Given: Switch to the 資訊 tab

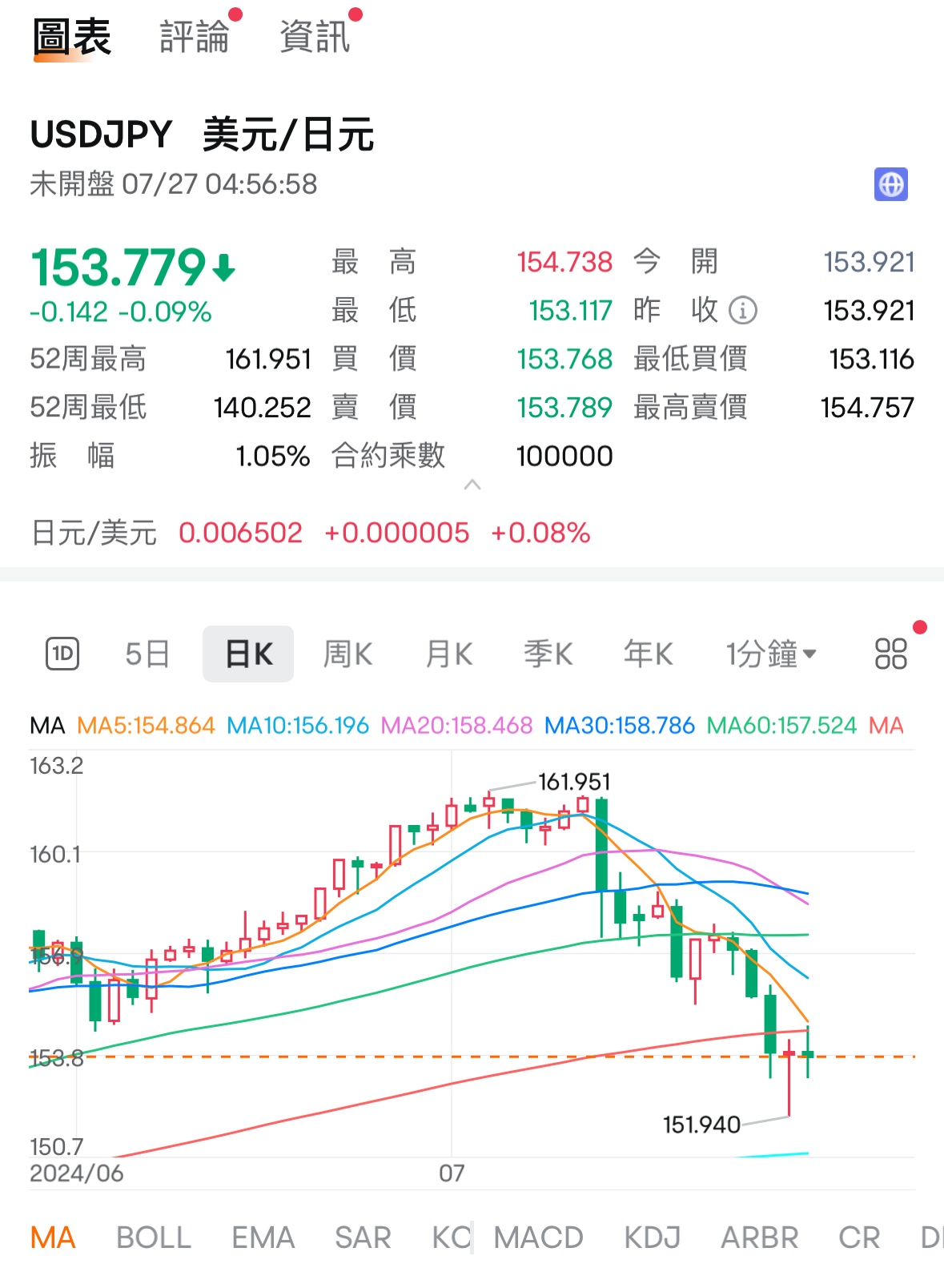Looking at the screenshot, I should pyautogui.click(x=314, y=35).
